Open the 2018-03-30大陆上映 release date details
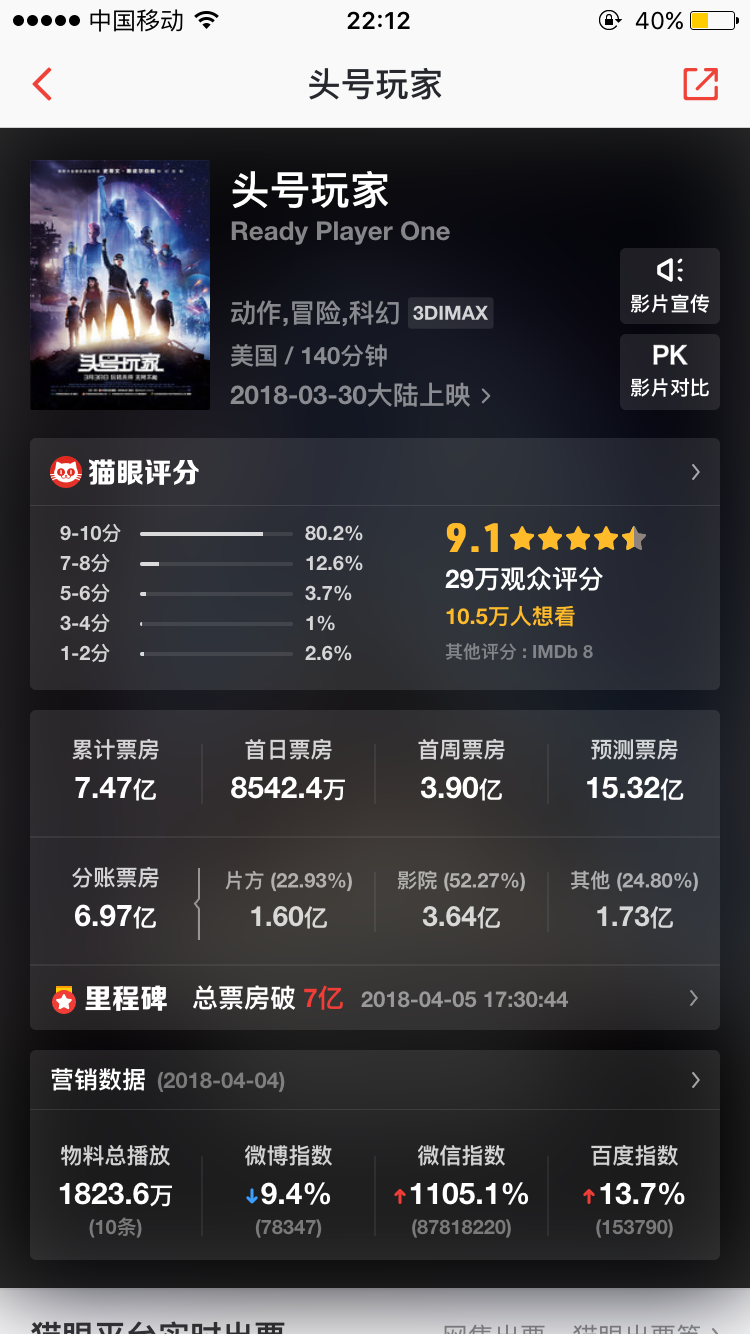The height and width of the screenshot is (1334, 750). pos(360,395)
